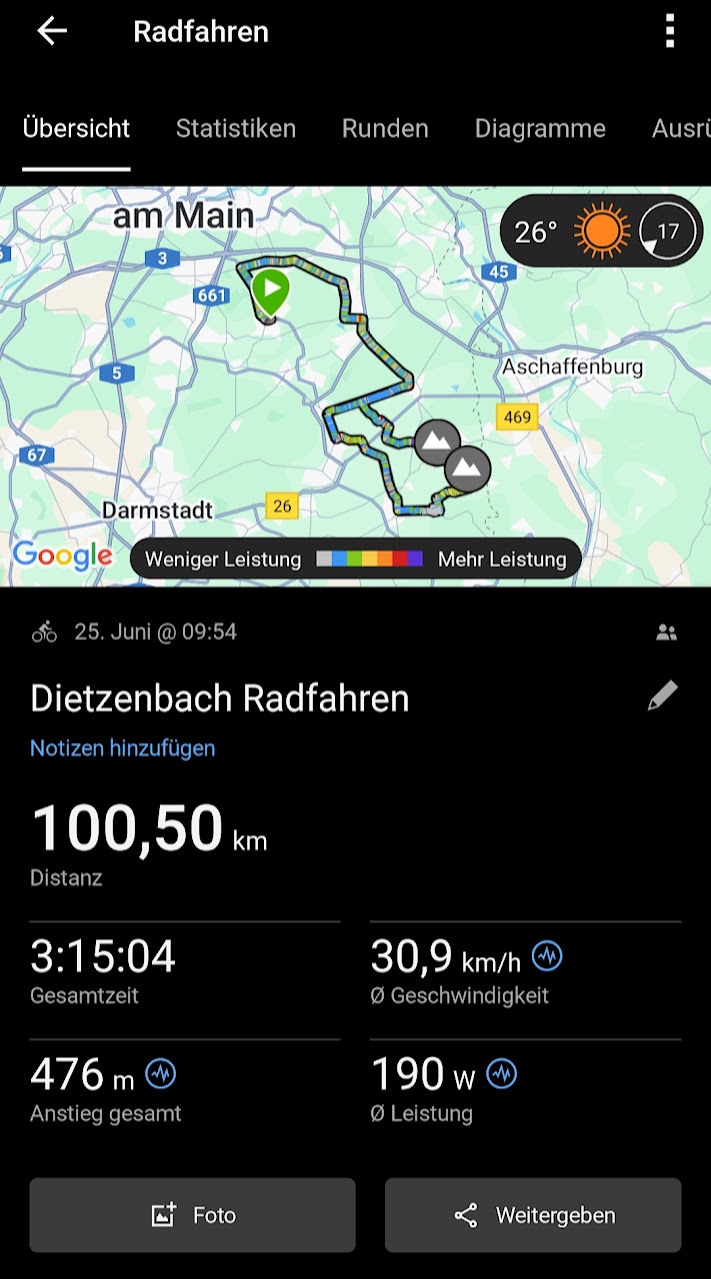The width and height of the screenshot is (711, 1279).
Task: Edit the activity name with pencil icon
Action: click(662, 696)
